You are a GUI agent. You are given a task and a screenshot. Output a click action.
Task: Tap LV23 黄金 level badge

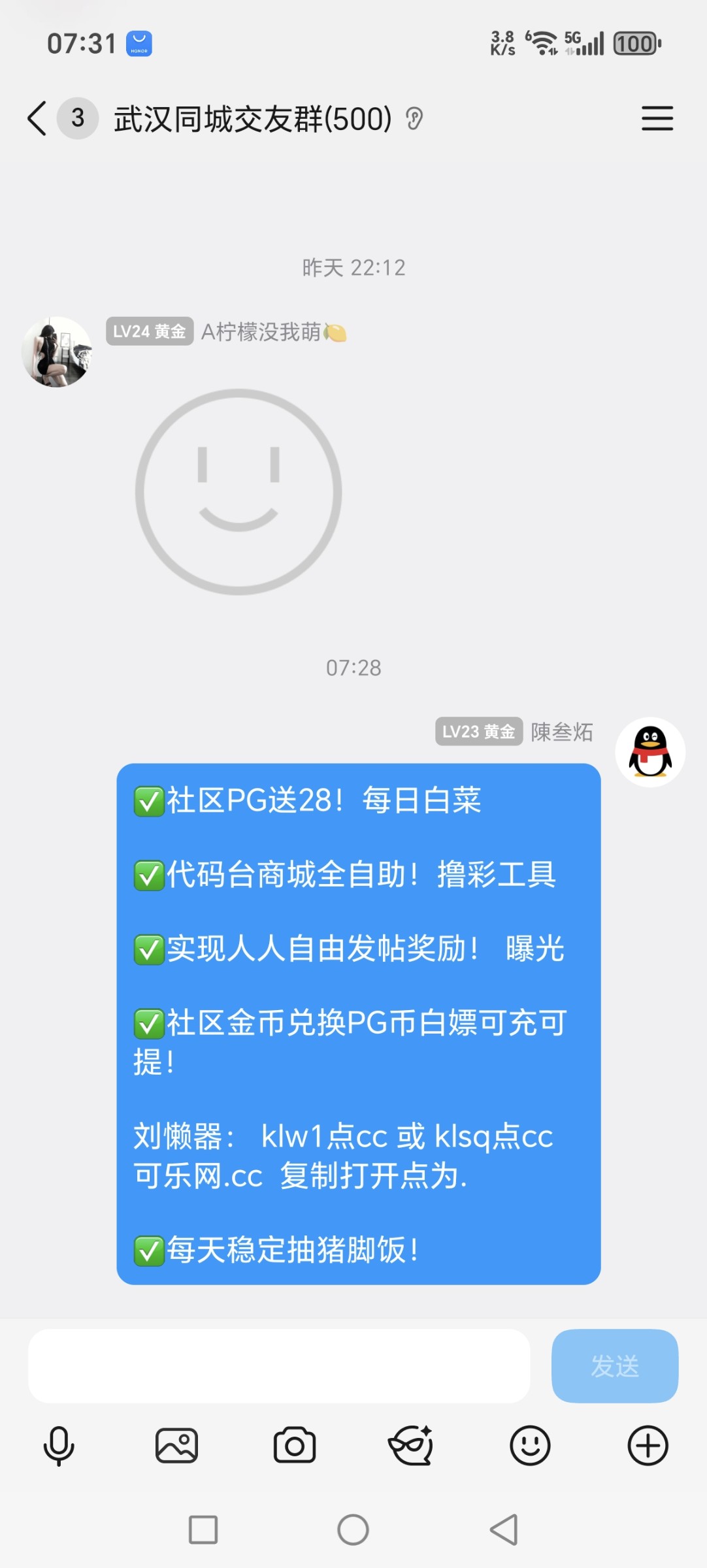click(479, 732)
